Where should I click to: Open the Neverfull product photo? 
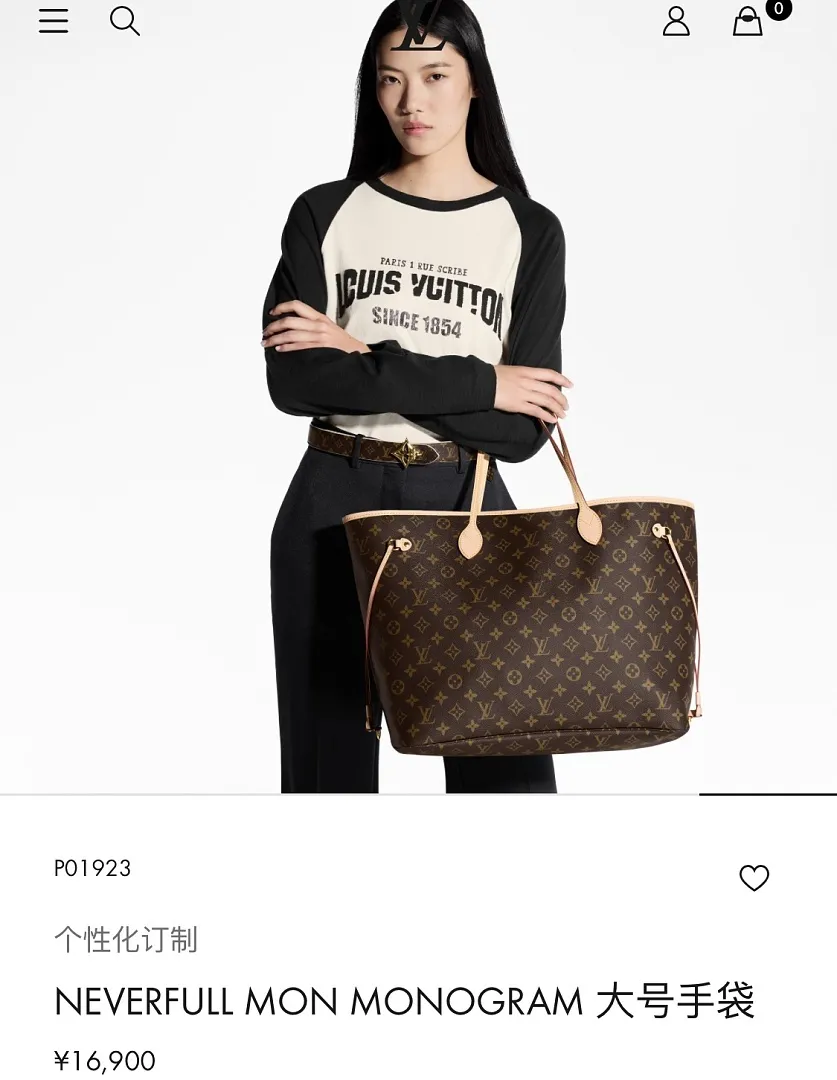[x=418, y=397]
